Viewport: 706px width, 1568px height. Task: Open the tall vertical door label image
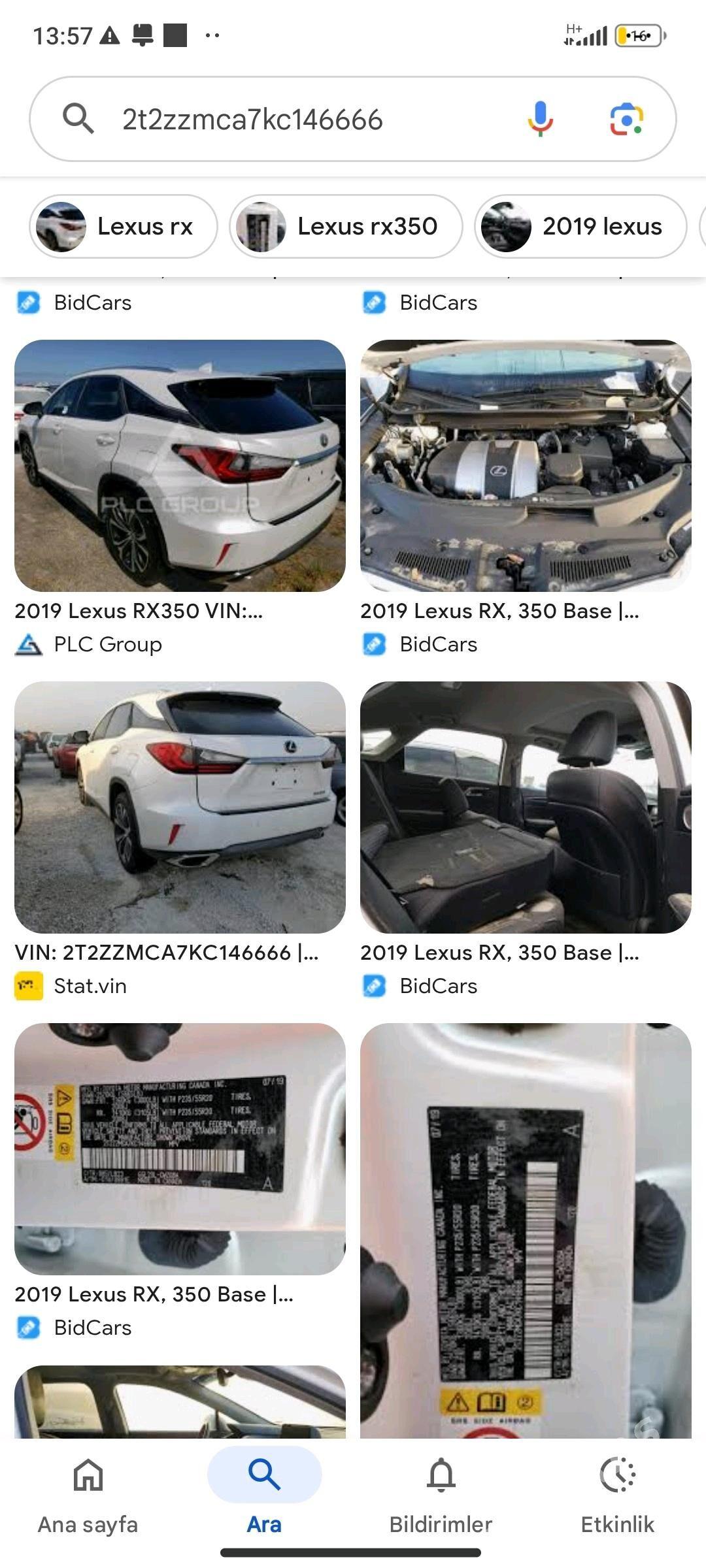click(x=526, y=1228)
